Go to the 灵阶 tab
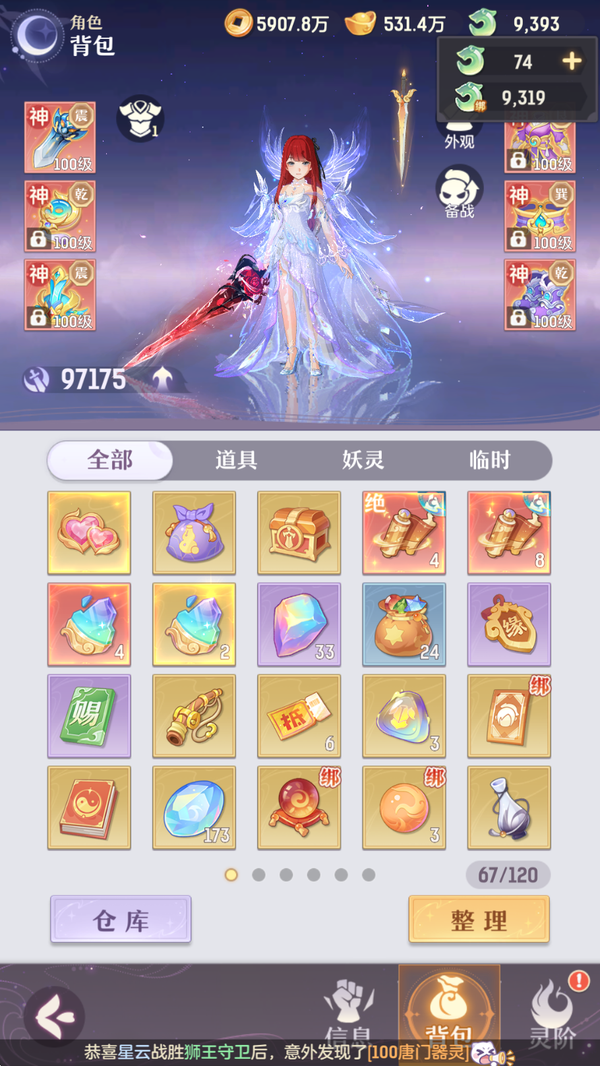 pos(553,1010)
